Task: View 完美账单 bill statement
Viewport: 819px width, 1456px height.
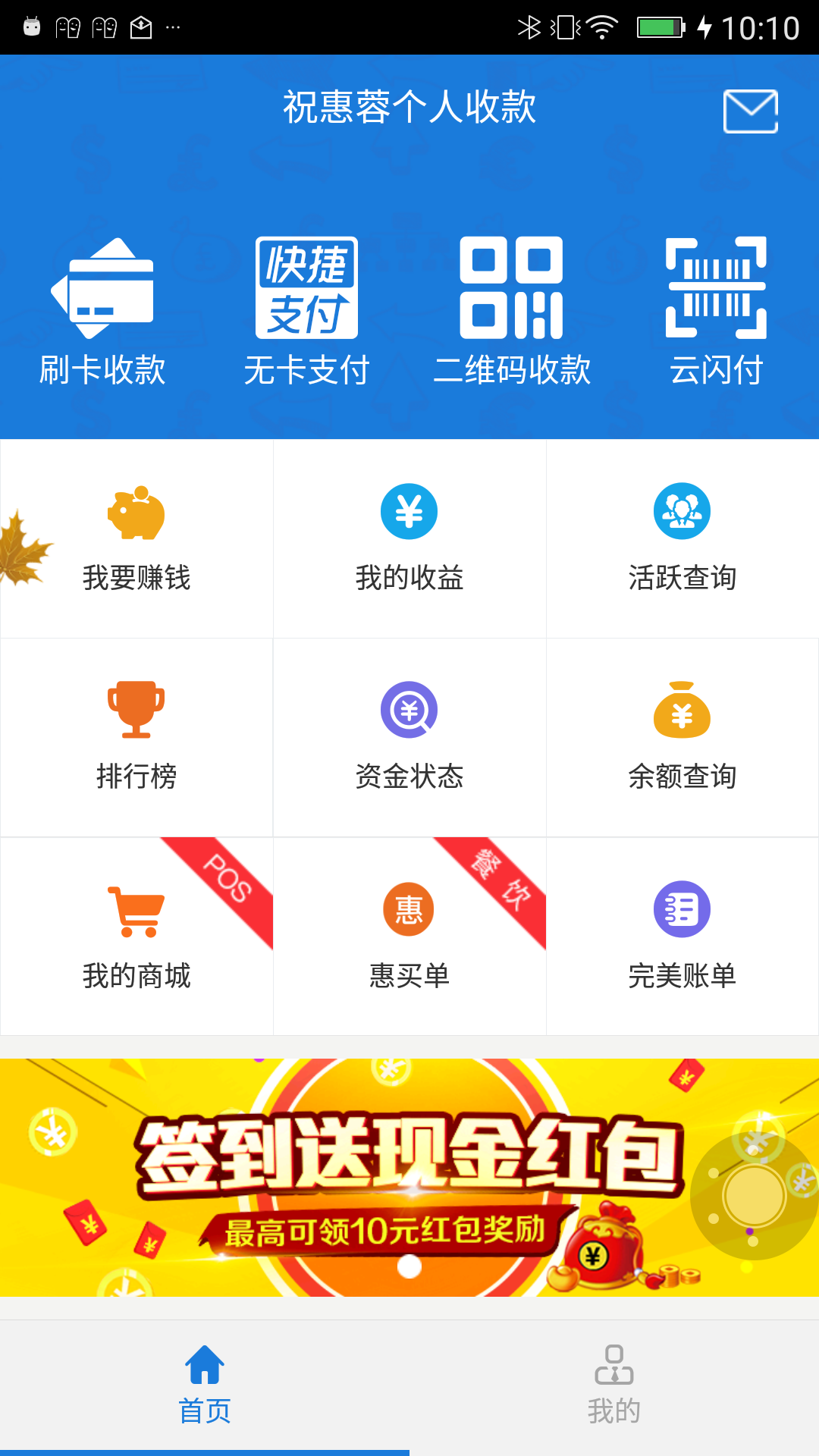Action: pyautogui.click(x=682, y=937)
